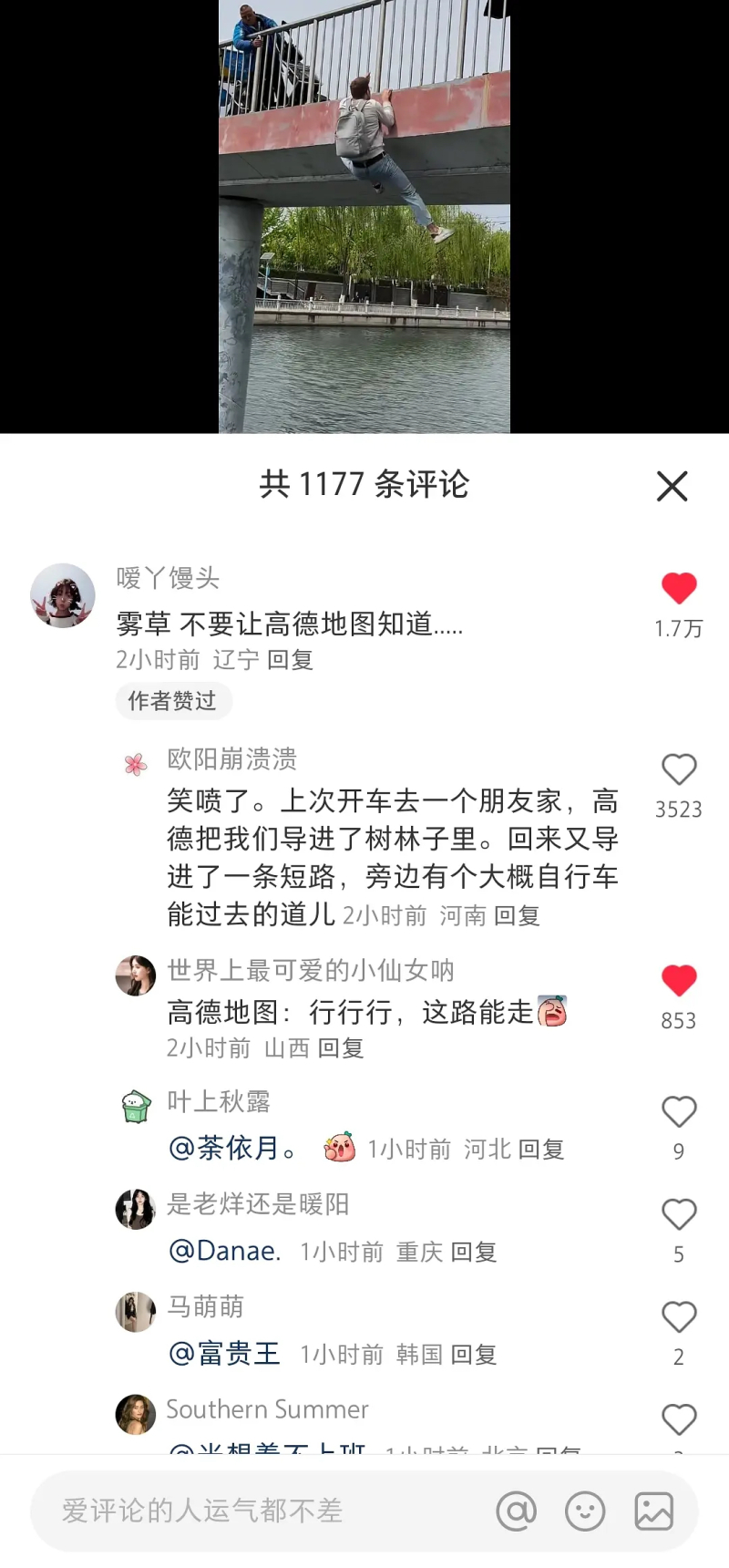Open the mentioned user @荼依月。
729x1568 pixels.
[x=233, y=1149]
